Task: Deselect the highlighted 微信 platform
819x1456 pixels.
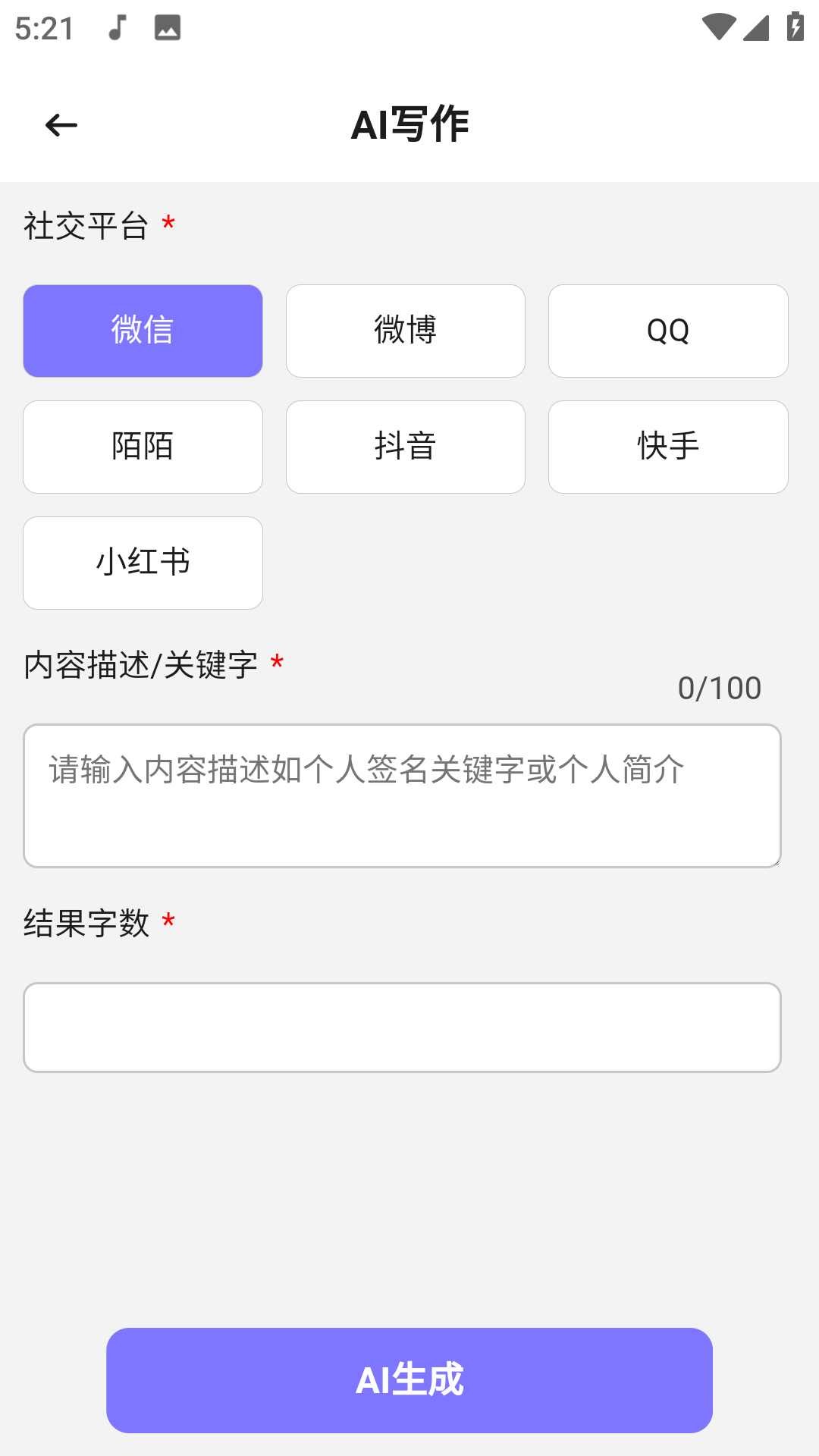Action: pos(143,330)
